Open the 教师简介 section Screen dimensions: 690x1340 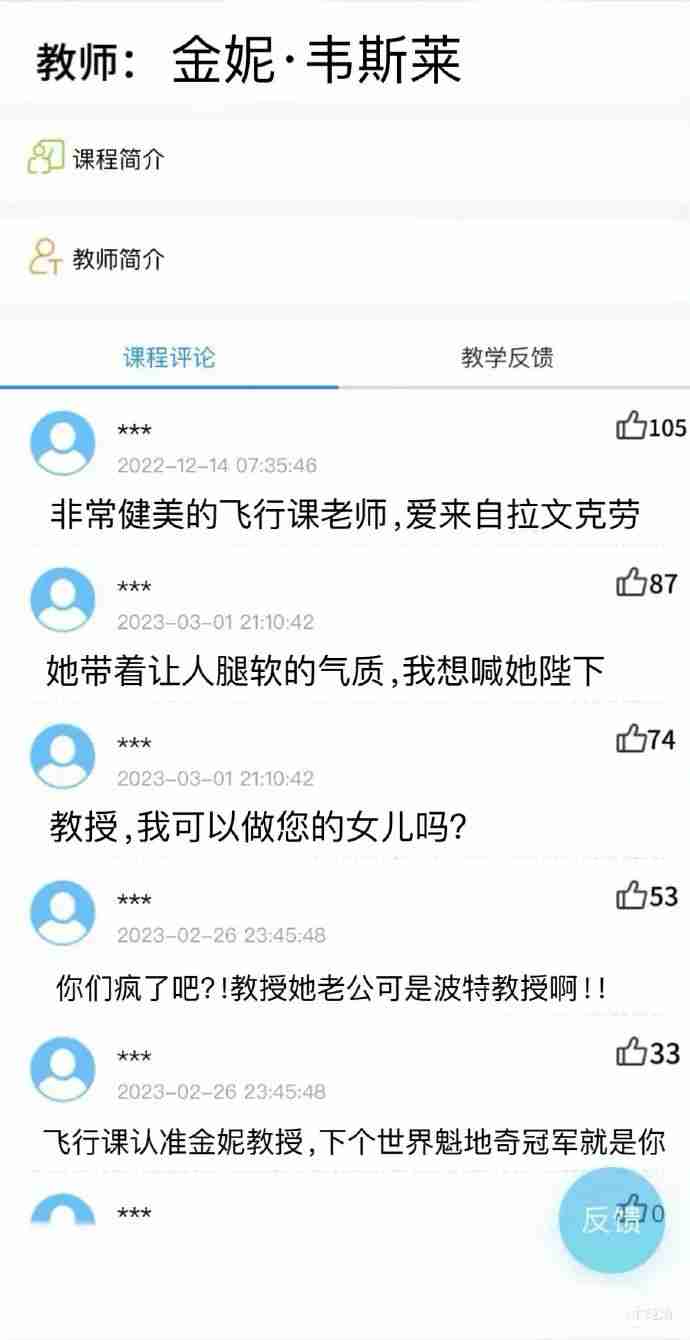click(118, 259)
